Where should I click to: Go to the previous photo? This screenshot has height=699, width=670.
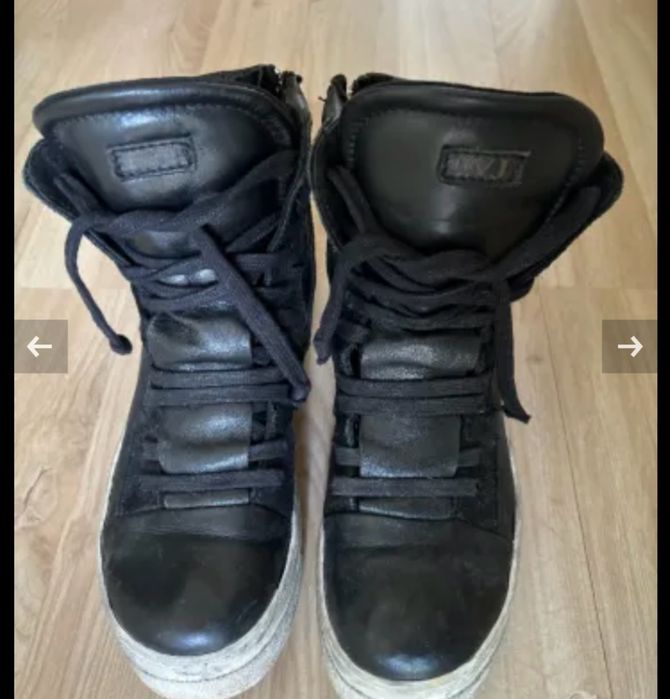(40, 347)
